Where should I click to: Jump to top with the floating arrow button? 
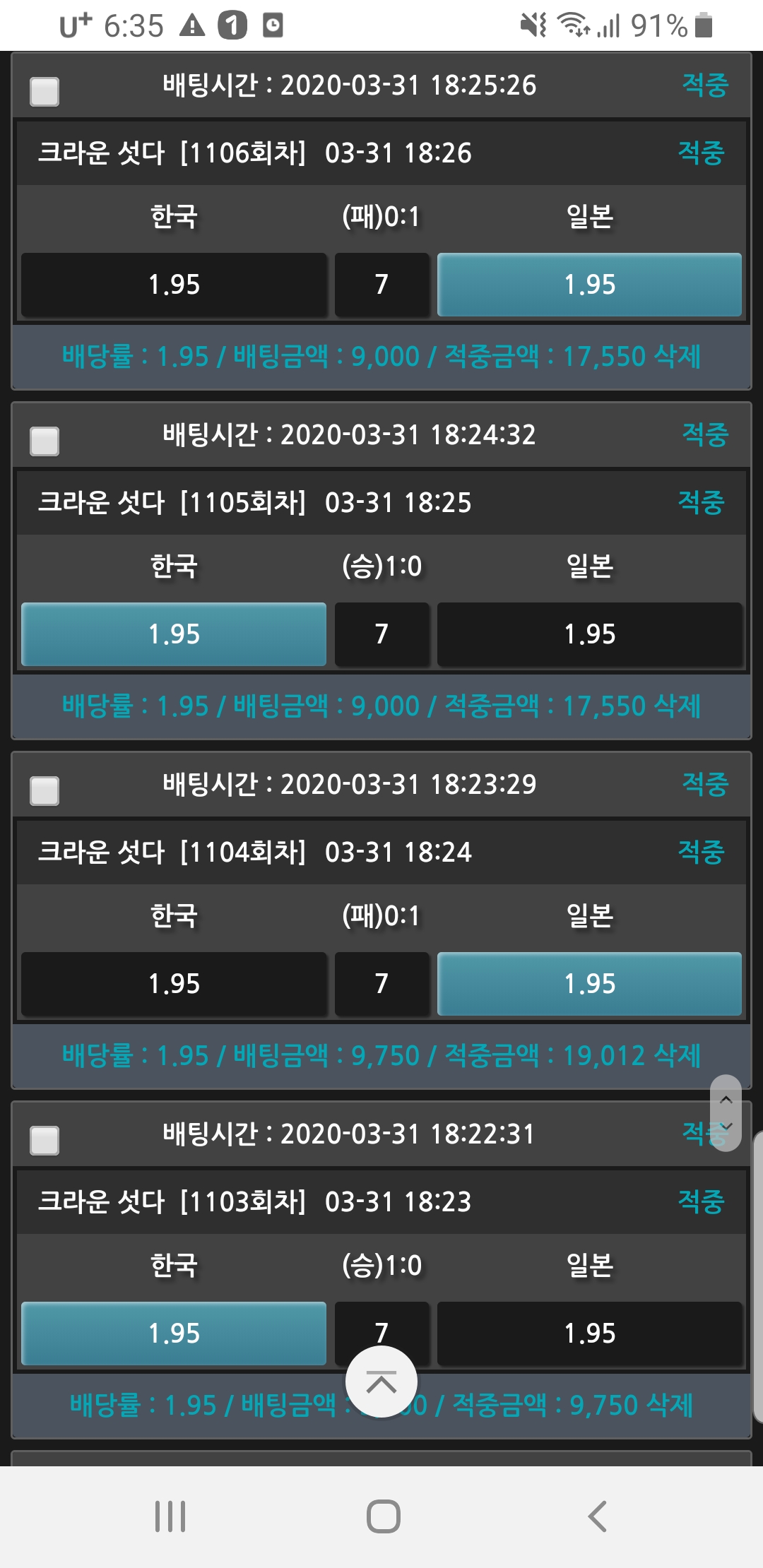click(x=381, y=1382)
